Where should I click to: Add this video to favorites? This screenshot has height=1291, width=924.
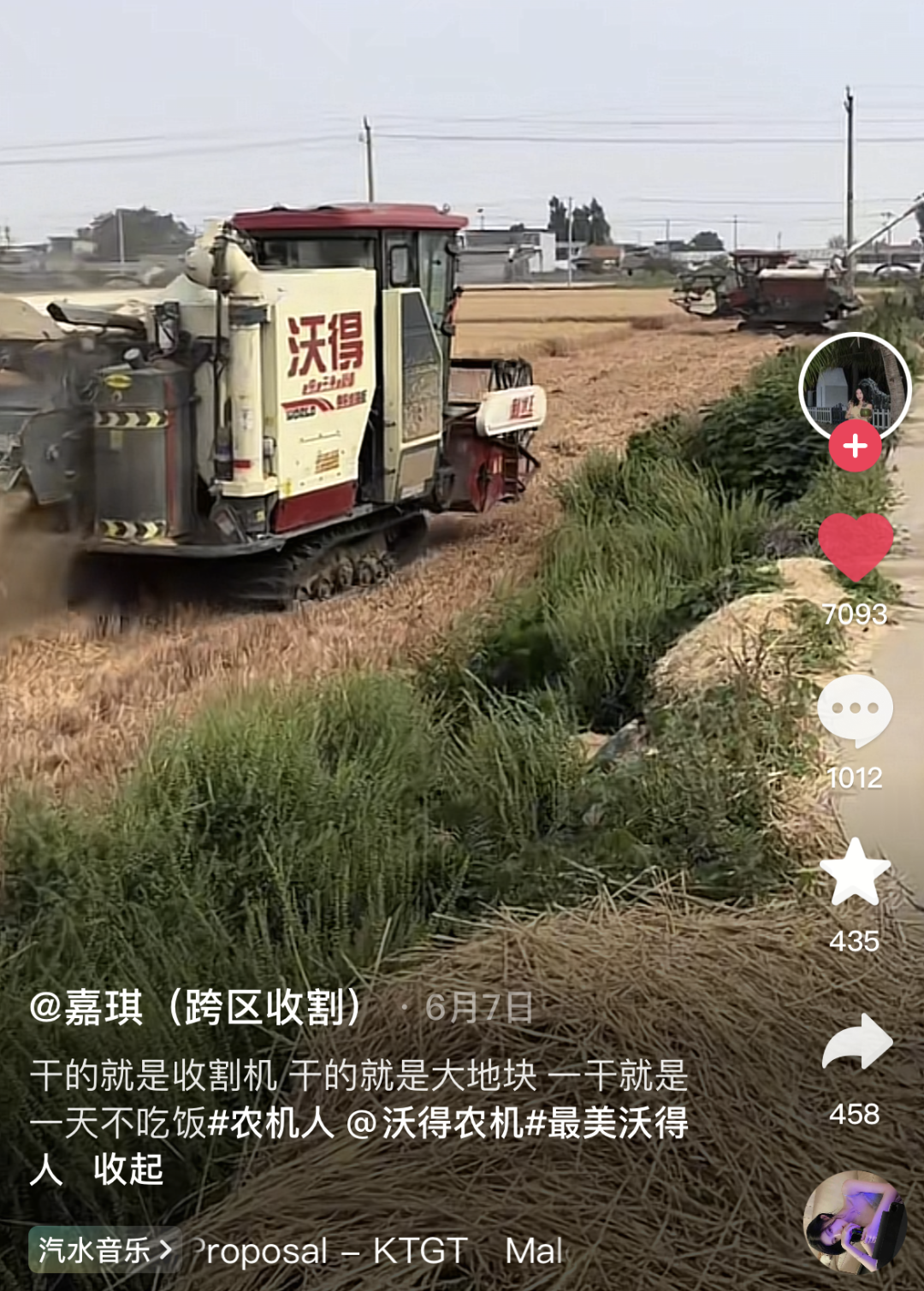coord(855,873)
